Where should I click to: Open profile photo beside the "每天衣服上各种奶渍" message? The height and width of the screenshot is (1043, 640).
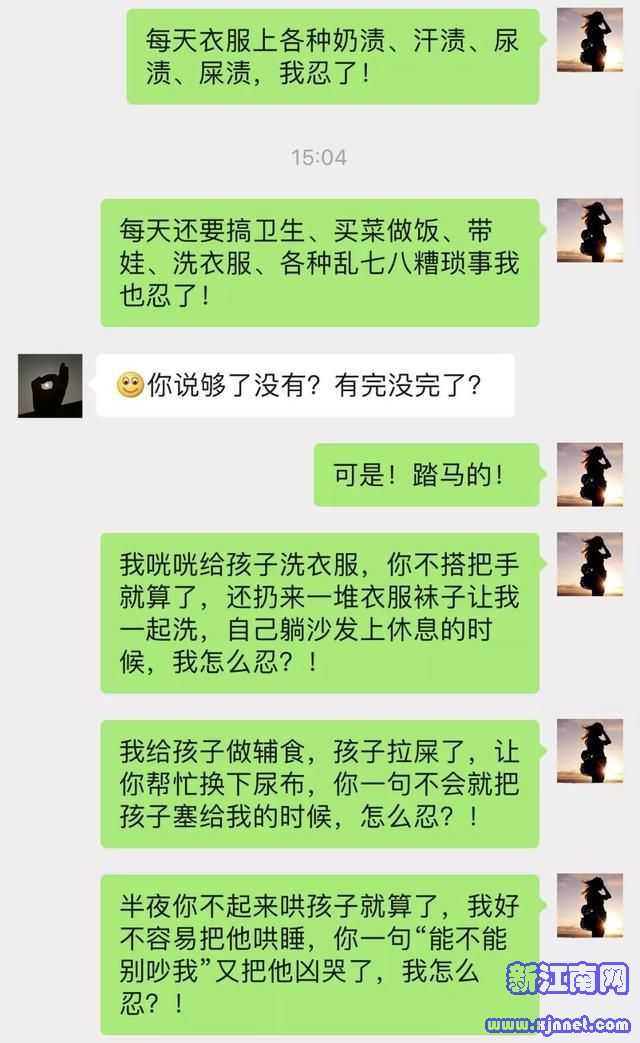(x=590, y=40)
